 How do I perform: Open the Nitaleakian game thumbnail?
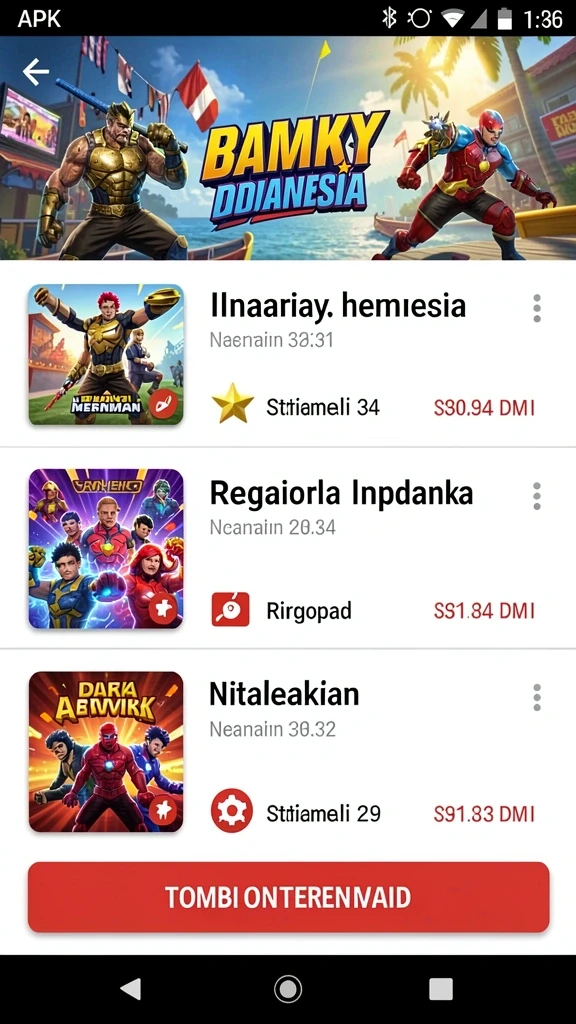pos(106,752)
